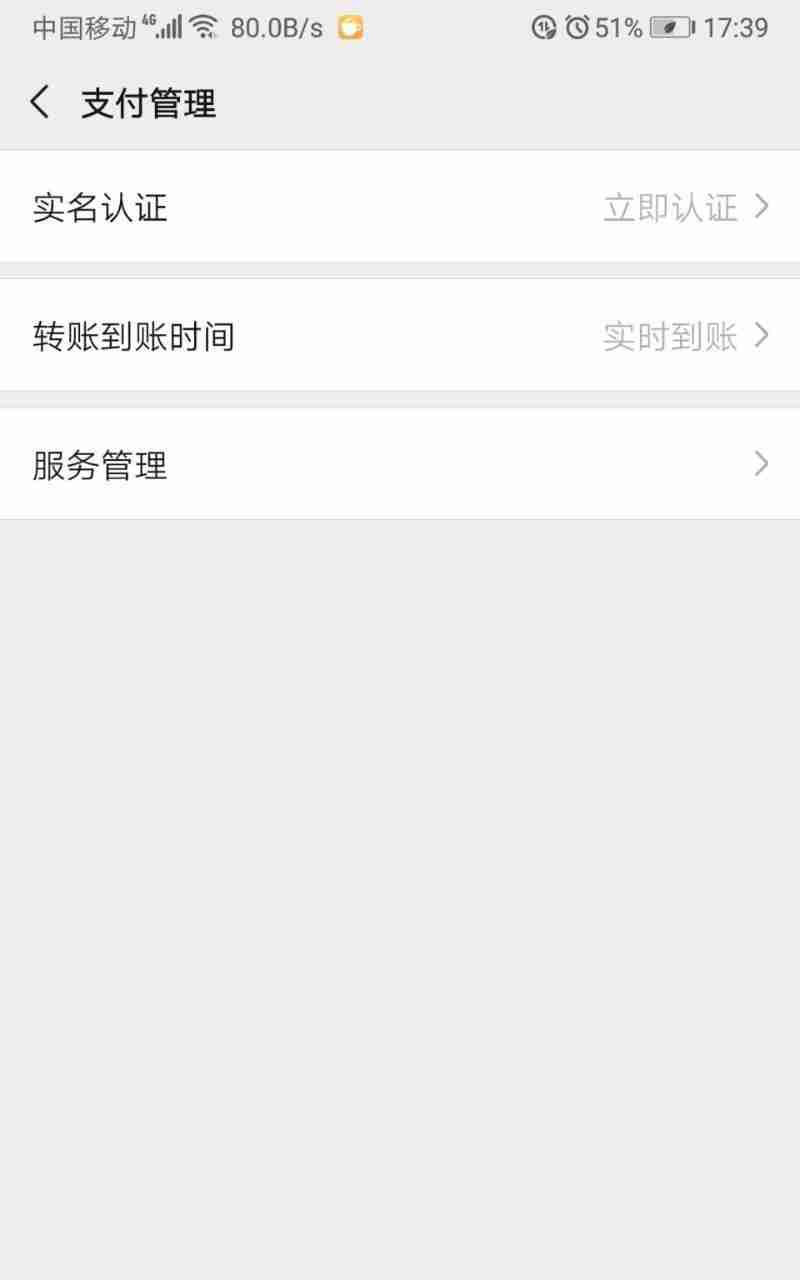Expand the chevron beside 服务管理
The height and width of the screenshot is (1280, 800).
point(762,464)
